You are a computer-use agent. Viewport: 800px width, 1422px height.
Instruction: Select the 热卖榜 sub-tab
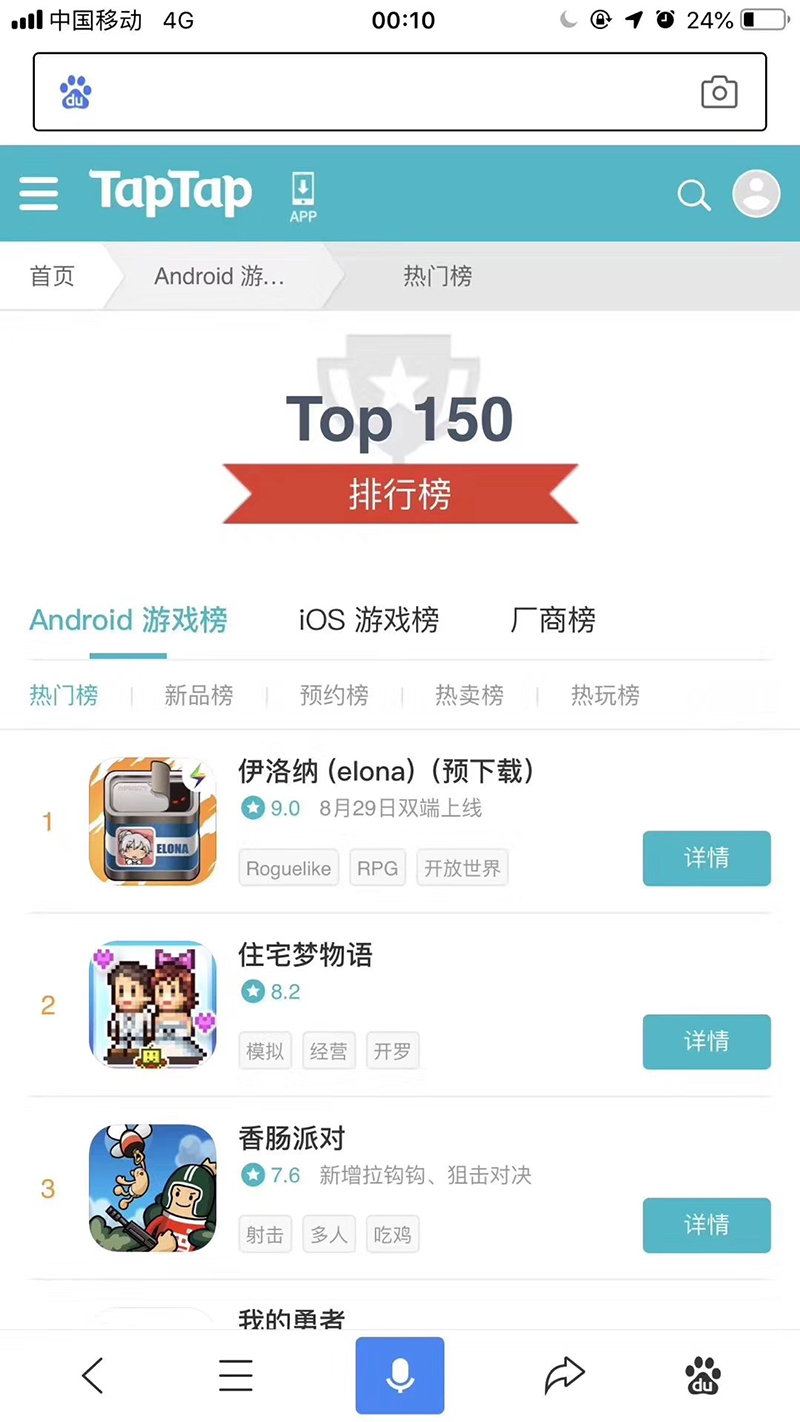(x=469, y=695)
